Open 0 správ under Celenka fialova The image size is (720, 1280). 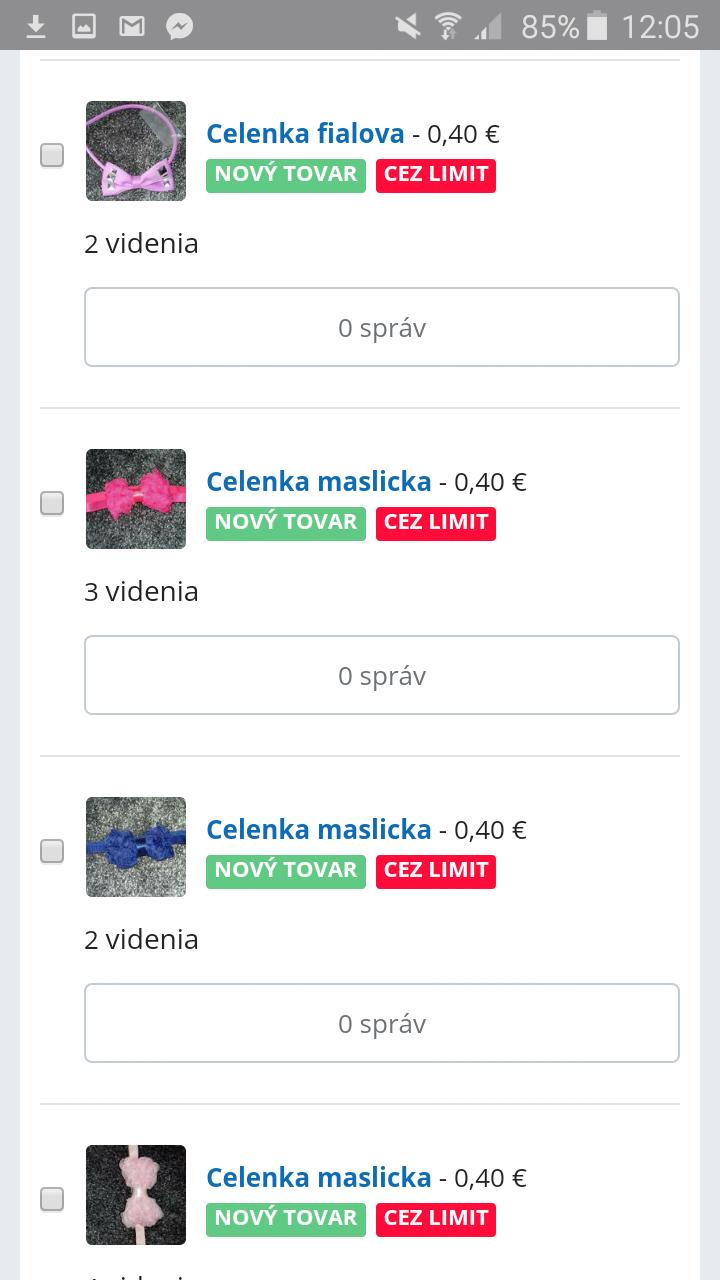click(x=382, y=327)
